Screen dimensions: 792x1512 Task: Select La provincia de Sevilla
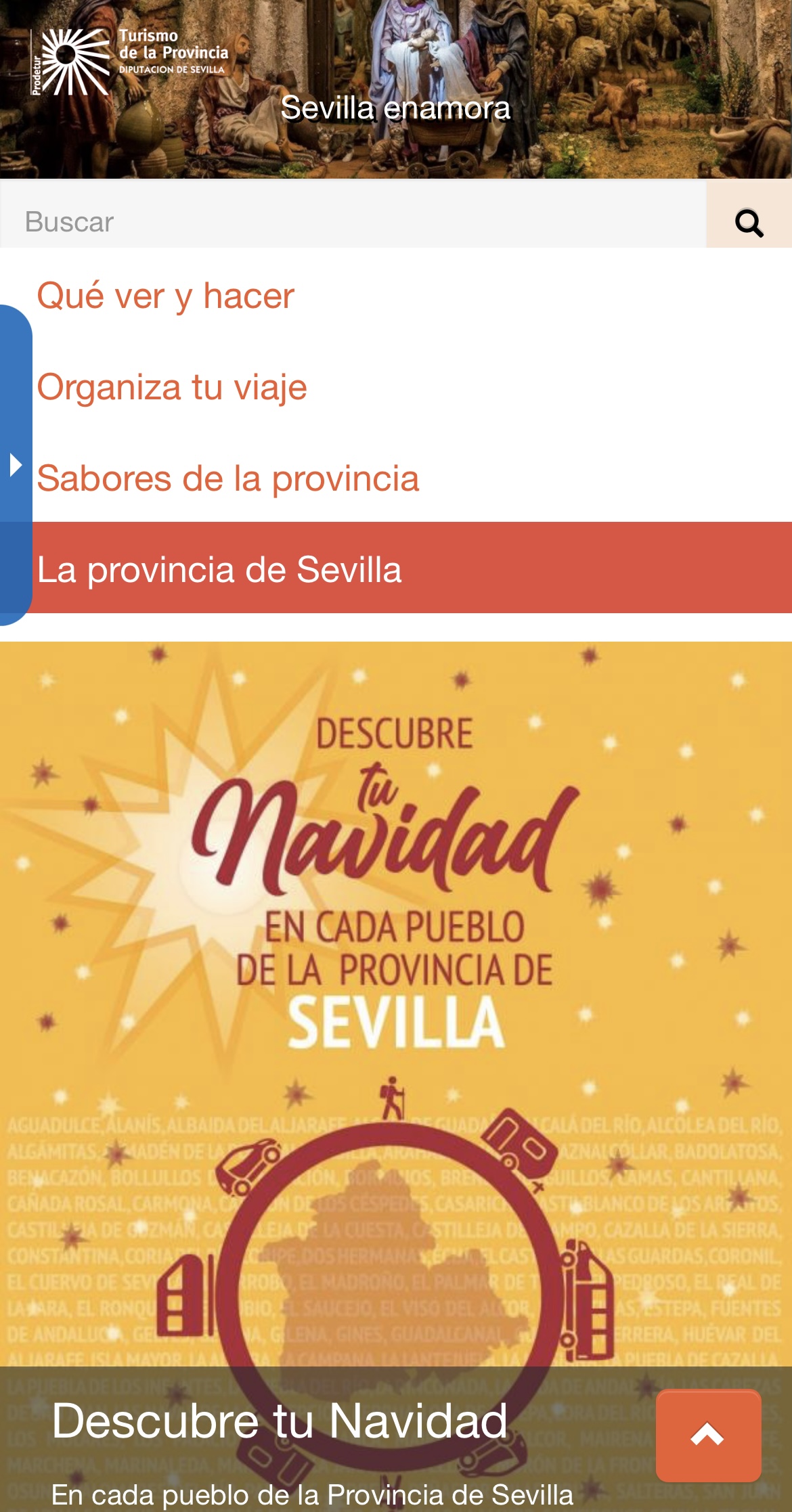point(412,568)
